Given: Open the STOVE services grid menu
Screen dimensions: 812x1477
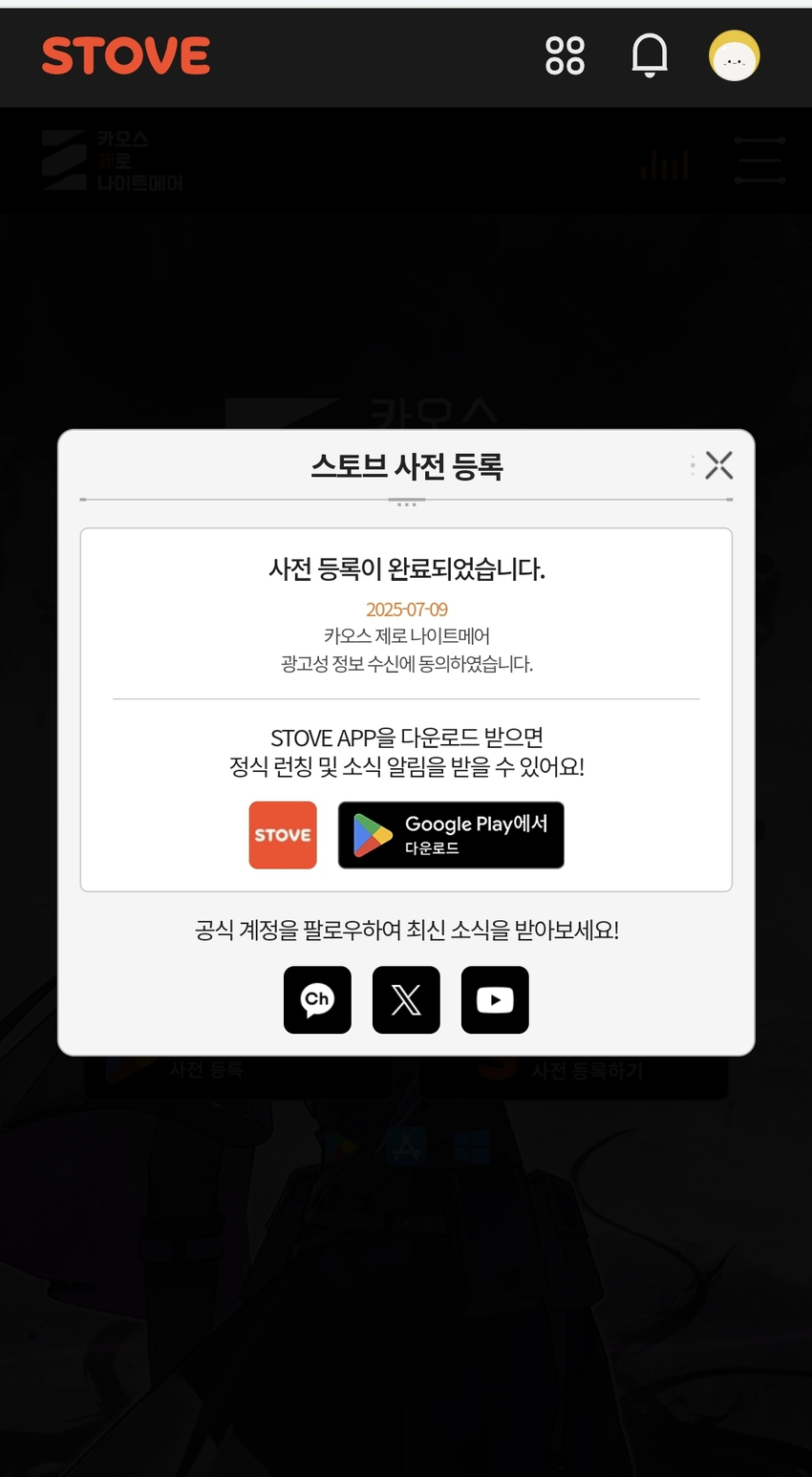Looking at the screenshot, I should (x=565, y=55).
